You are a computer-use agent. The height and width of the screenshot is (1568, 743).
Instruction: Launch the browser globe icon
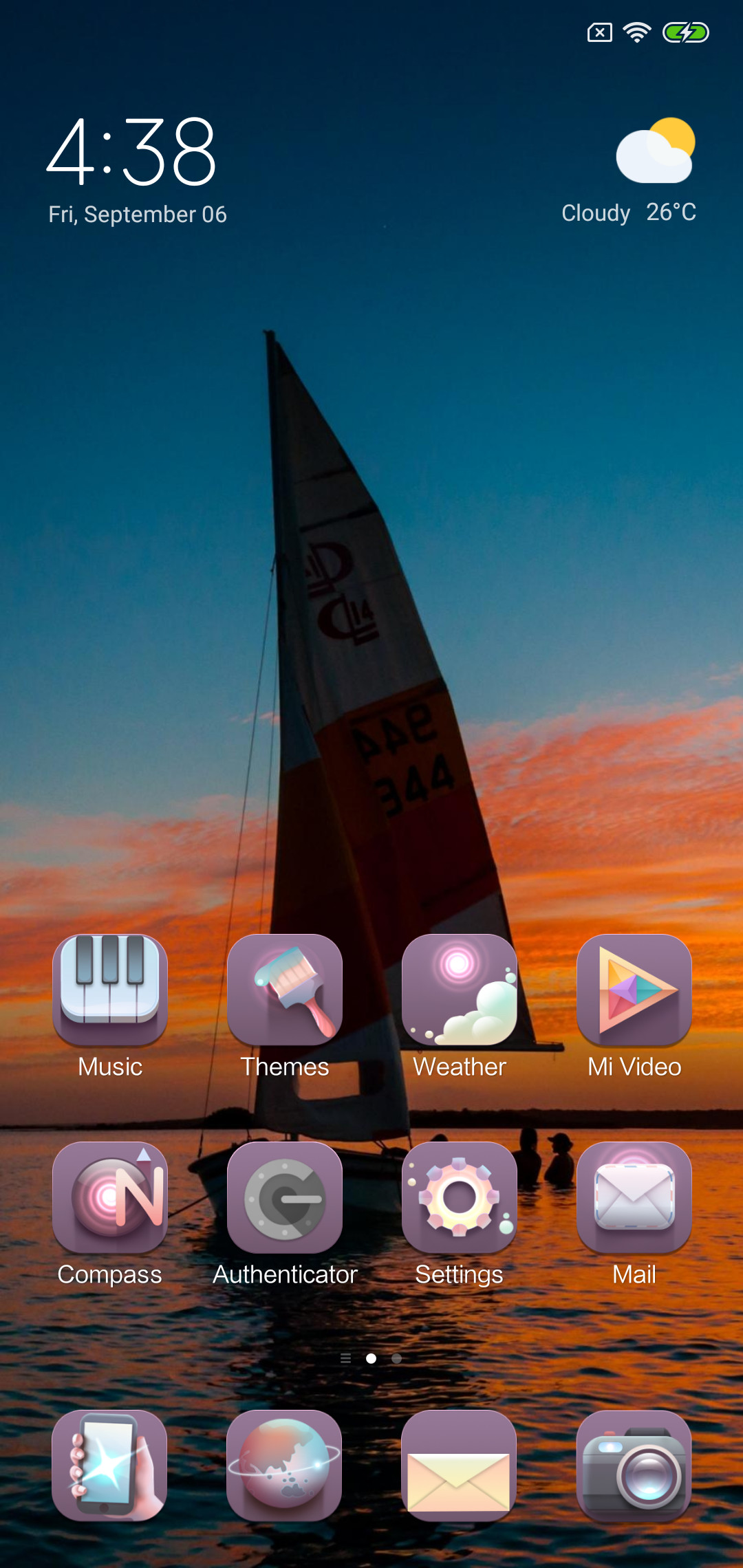[x=285, y=1466]
